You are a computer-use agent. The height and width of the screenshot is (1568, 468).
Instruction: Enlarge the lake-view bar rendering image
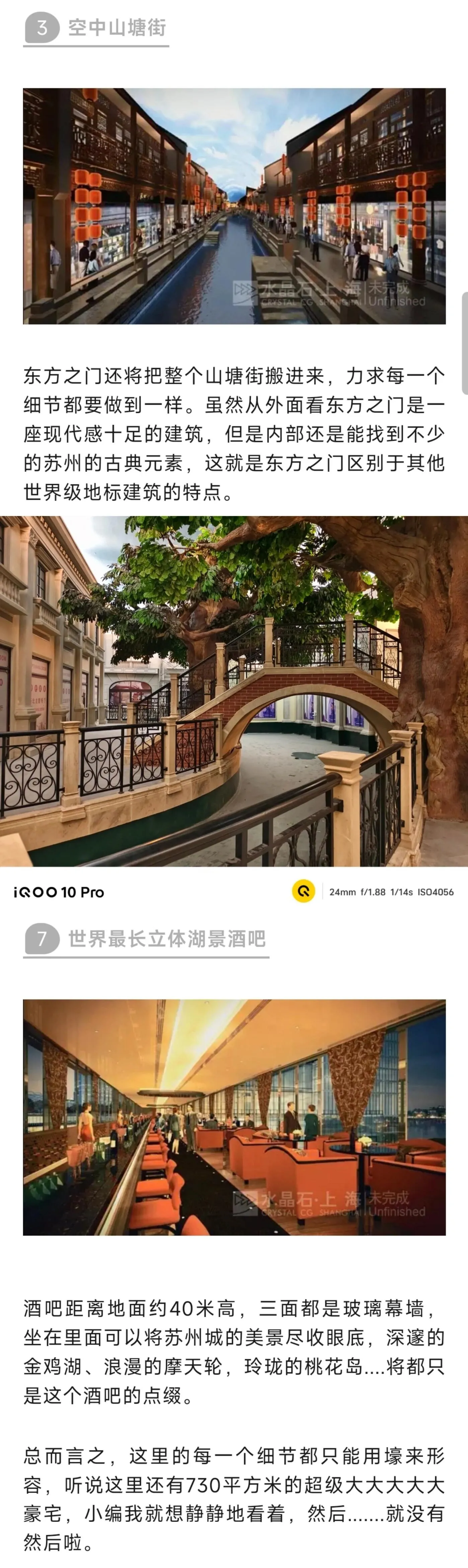click(234, 1117)
